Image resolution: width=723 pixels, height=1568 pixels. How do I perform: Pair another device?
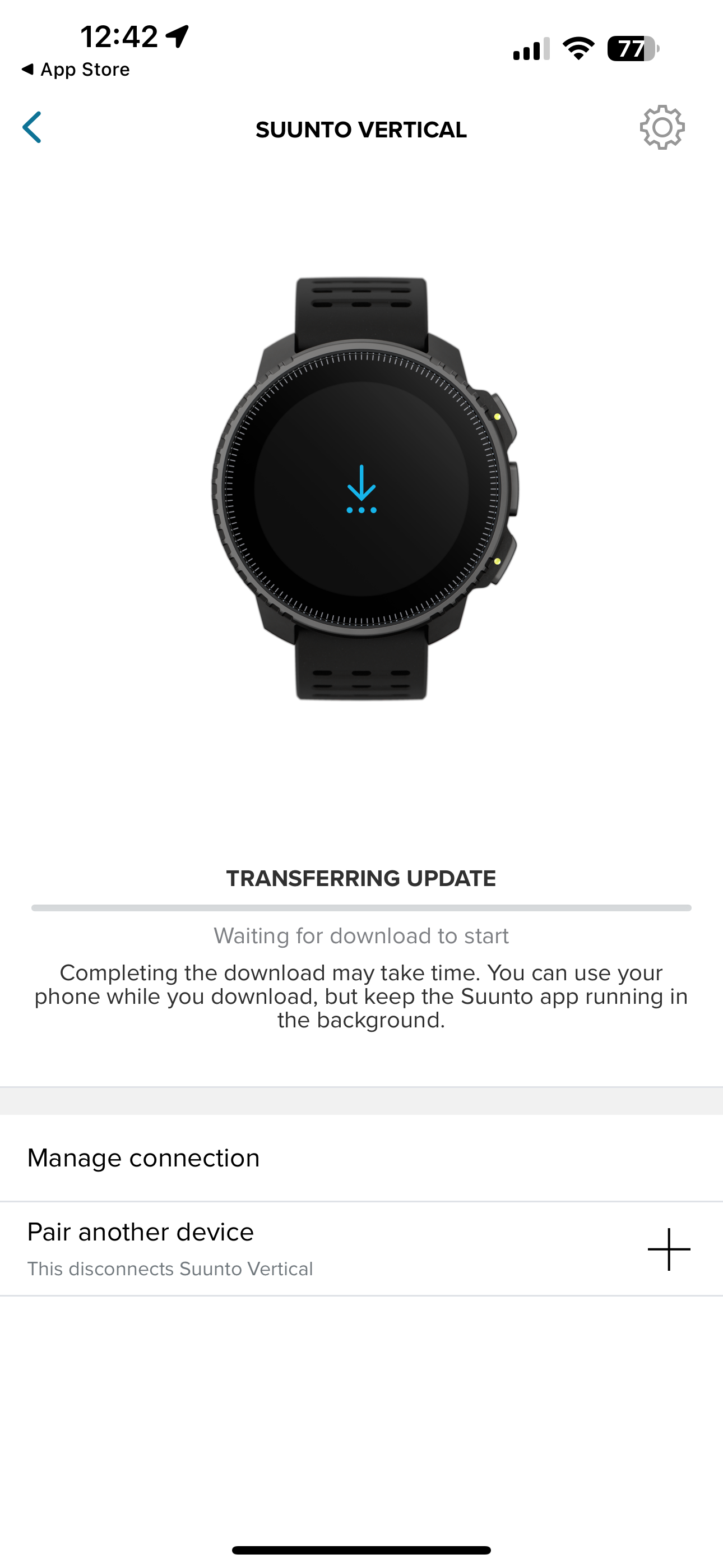[x=668, y=1249]
